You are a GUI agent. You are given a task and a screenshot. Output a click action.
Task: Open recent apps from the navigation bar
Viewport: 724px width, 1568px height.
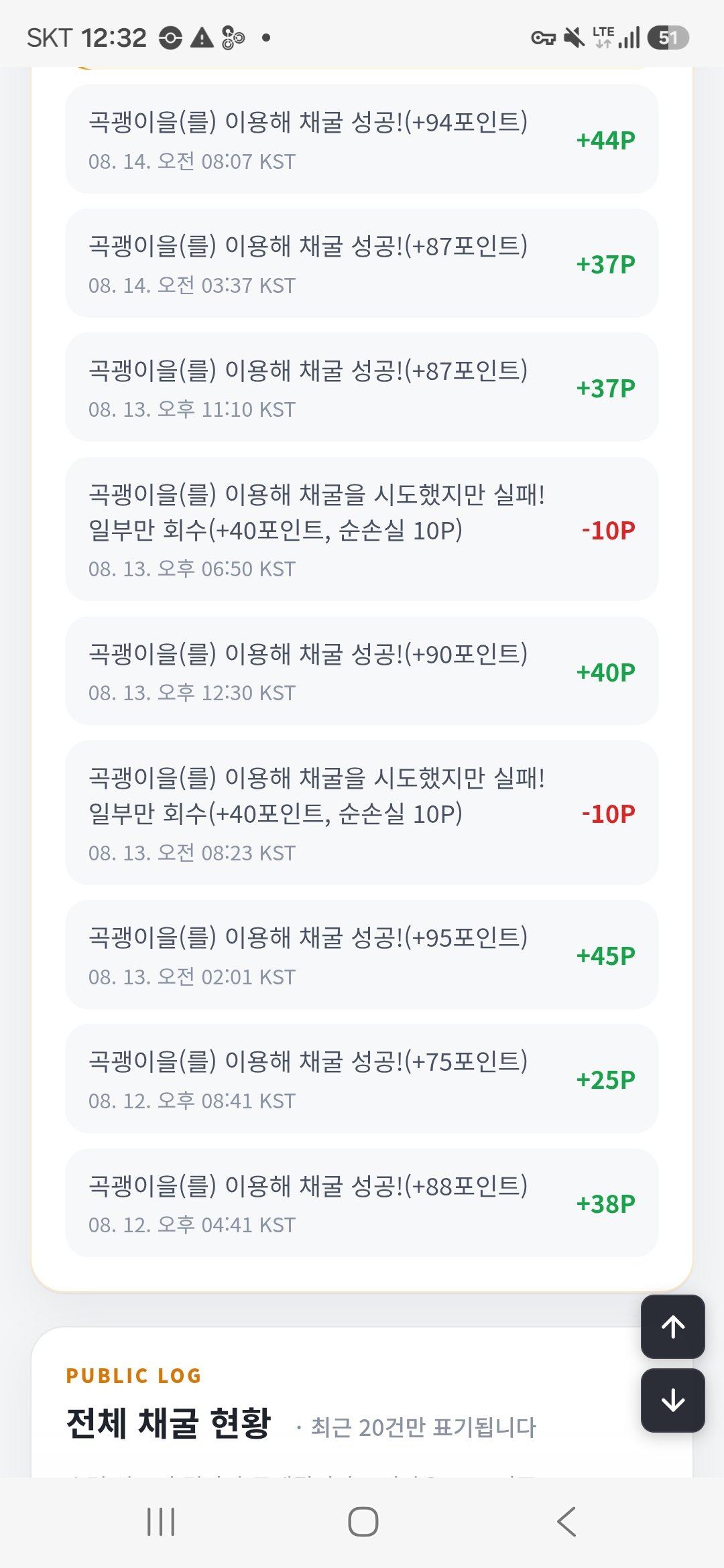click(161, 1522)
